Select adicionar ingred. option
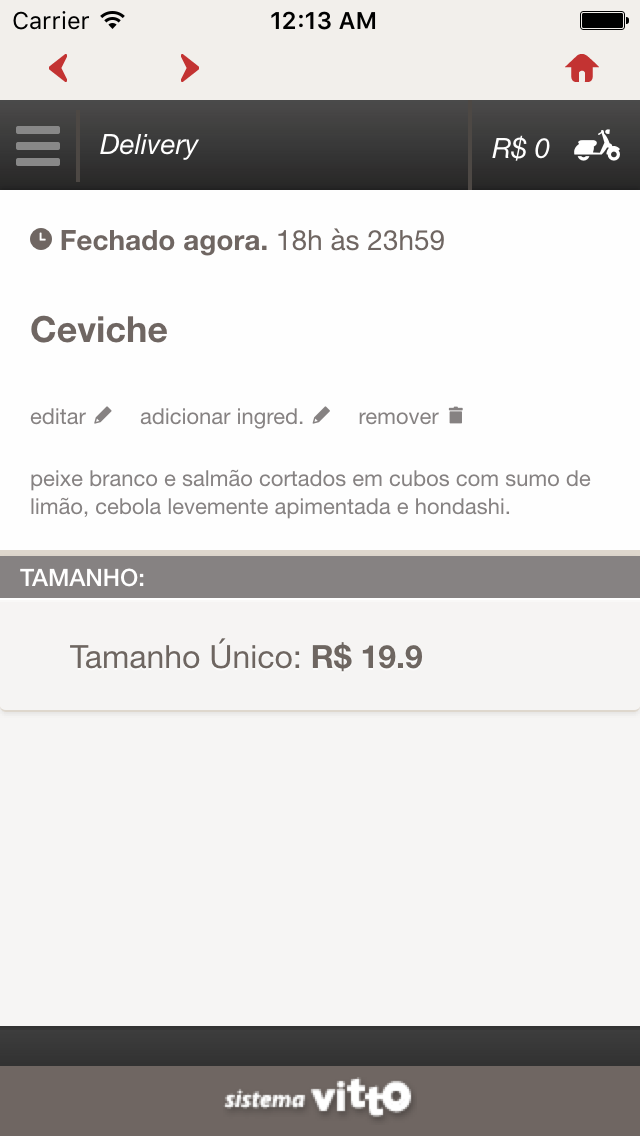This screenshot has height=1136, width=640. click(x=234, y=416)
